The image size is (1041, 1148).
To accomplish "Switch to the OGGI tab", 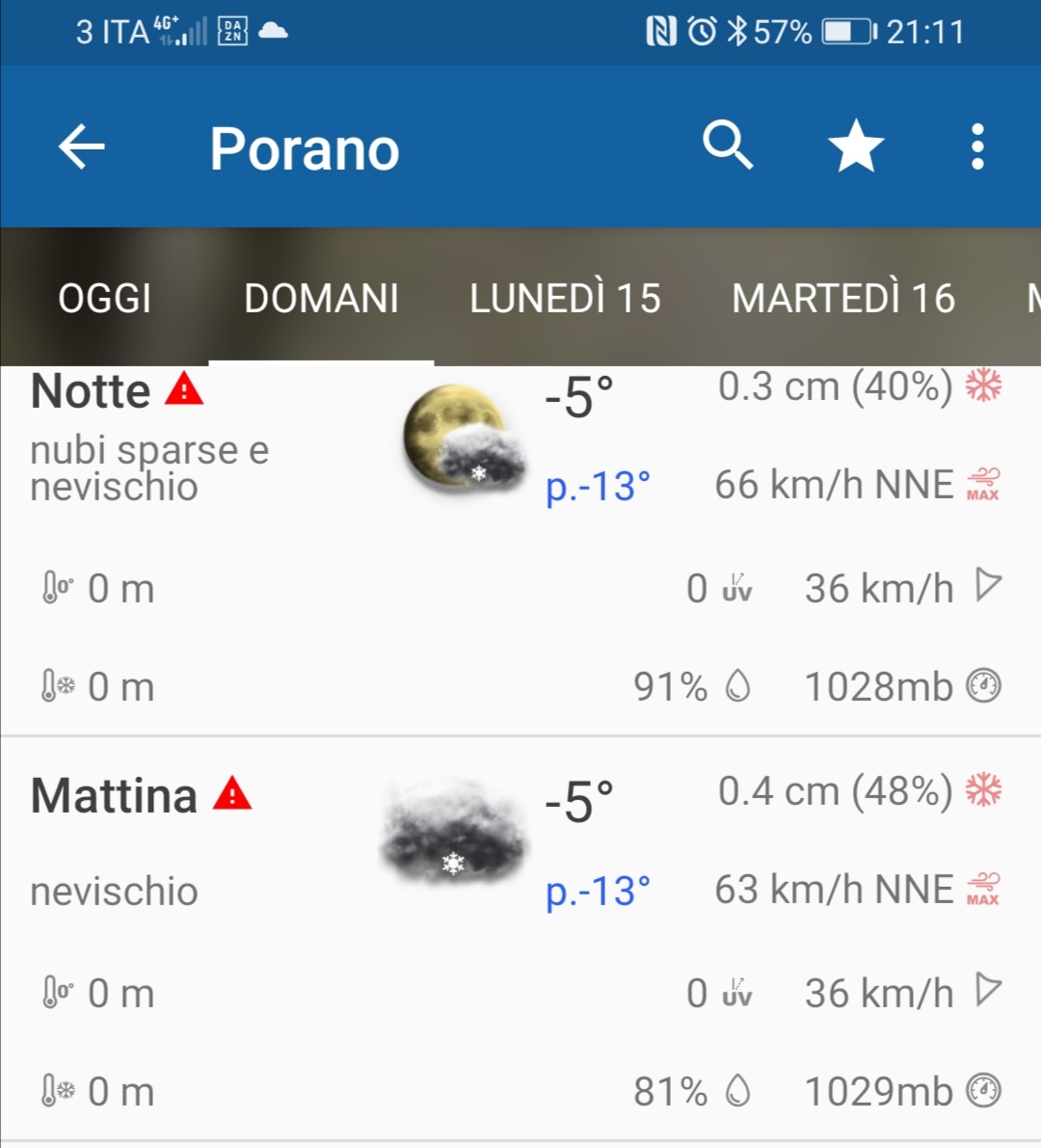I will point(104,298).
